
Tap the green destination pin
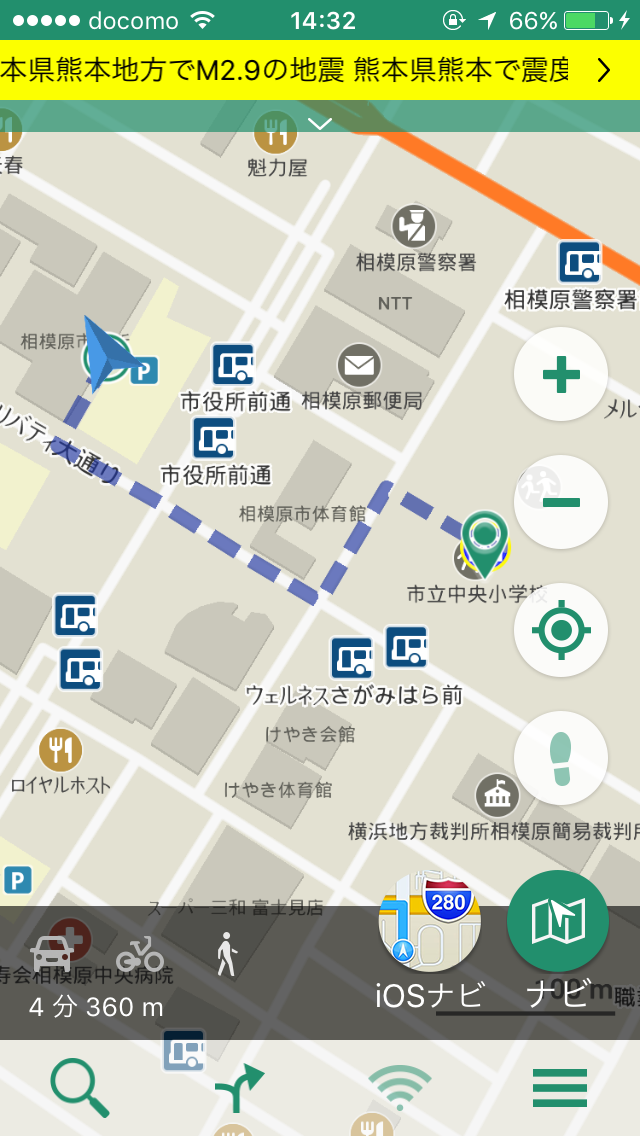485,540
